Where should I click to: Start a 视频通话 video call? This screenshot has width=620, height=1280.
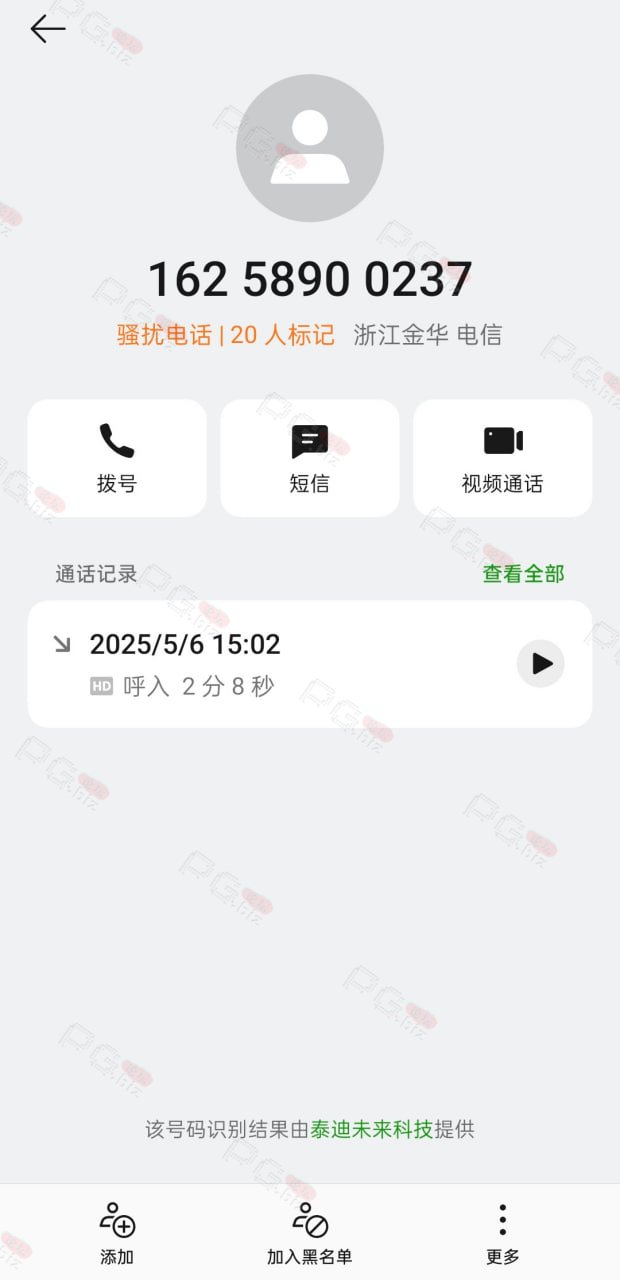click(503, 458)
